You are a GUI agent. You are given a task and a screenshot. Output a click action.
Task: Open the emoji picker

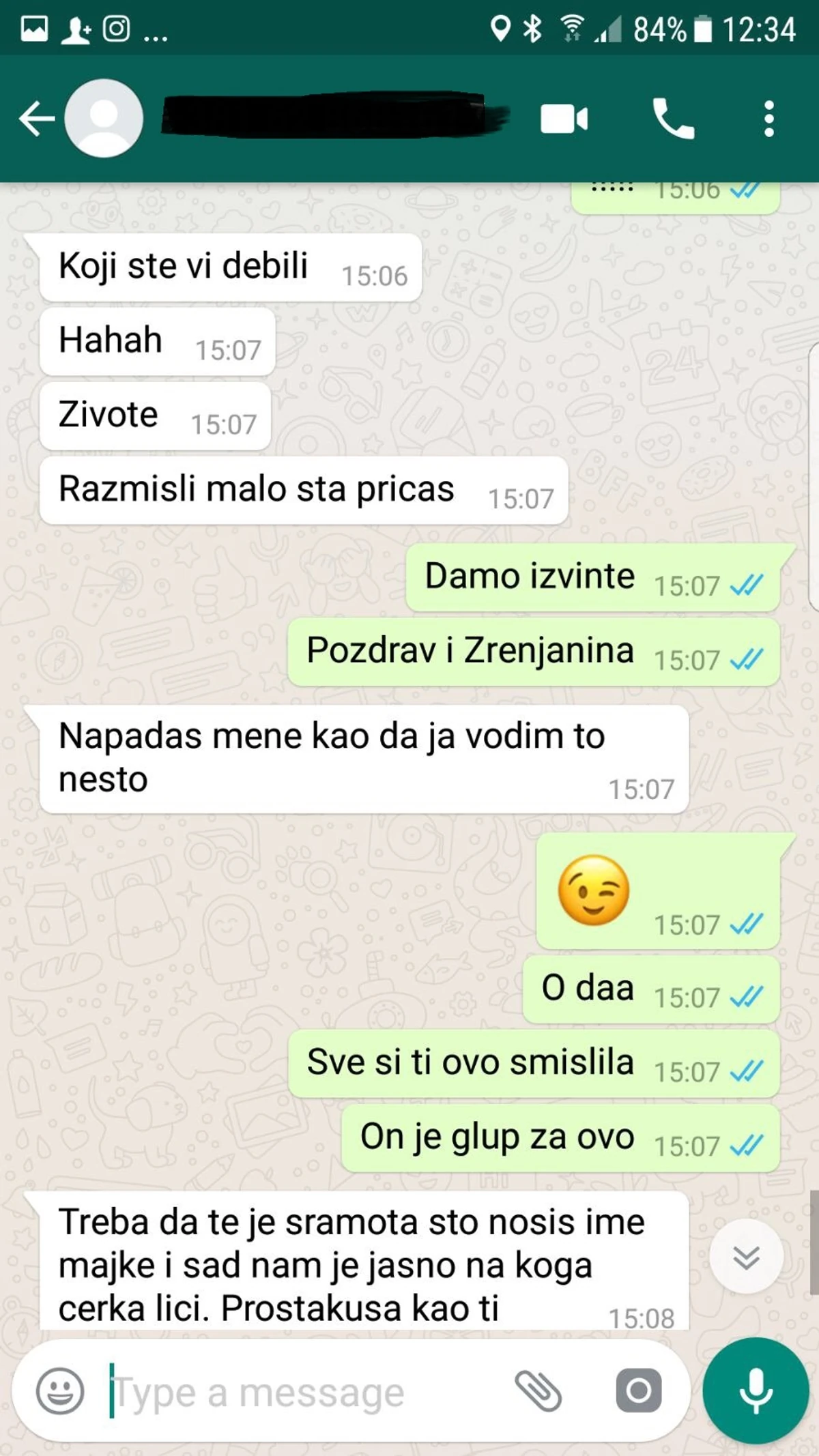[60, 1392]
